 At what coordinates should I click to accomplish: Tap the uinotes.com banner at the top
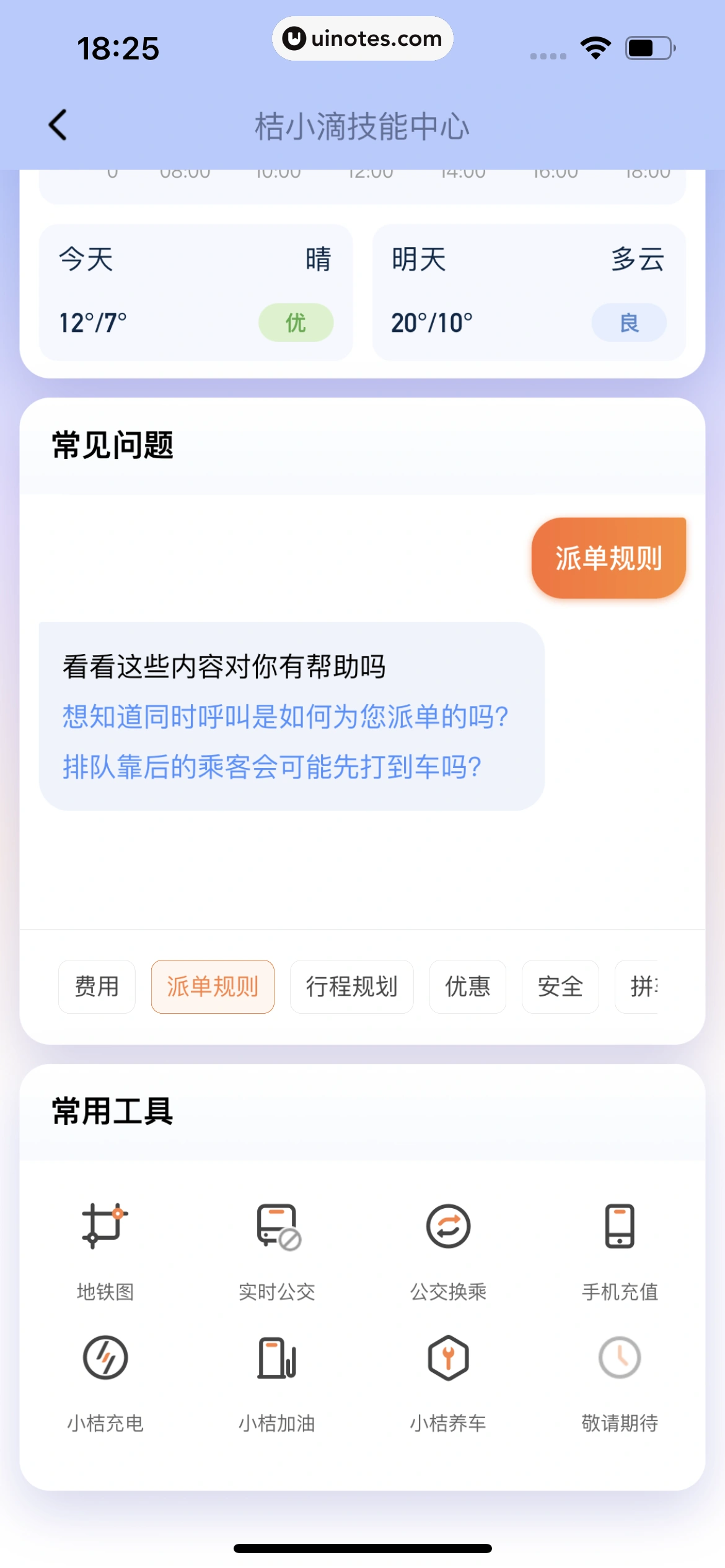click(362, 38)
